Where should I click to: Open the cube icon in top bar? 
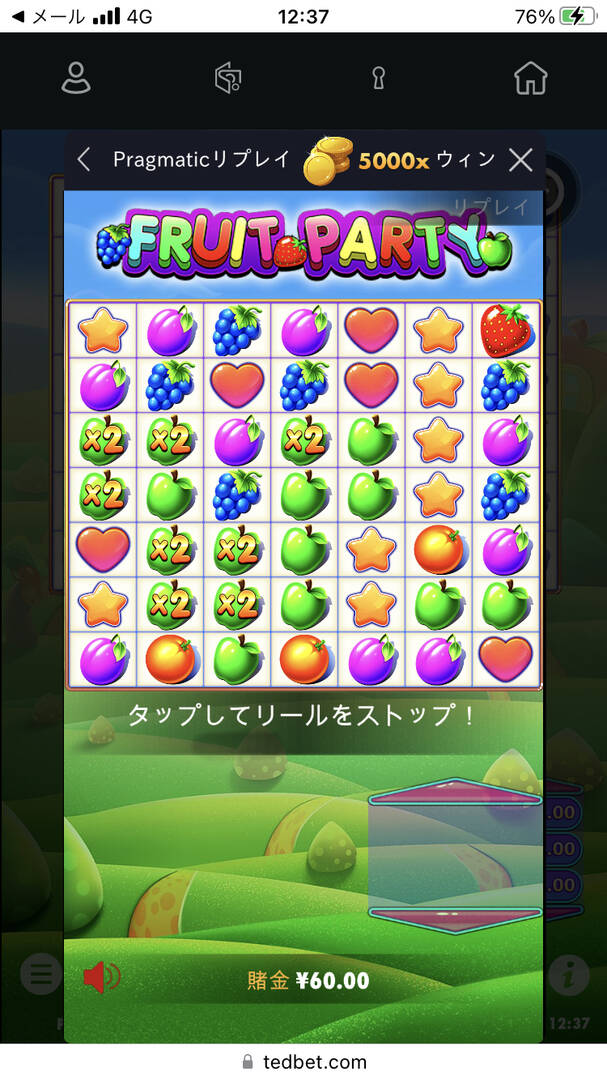point(228,78)
